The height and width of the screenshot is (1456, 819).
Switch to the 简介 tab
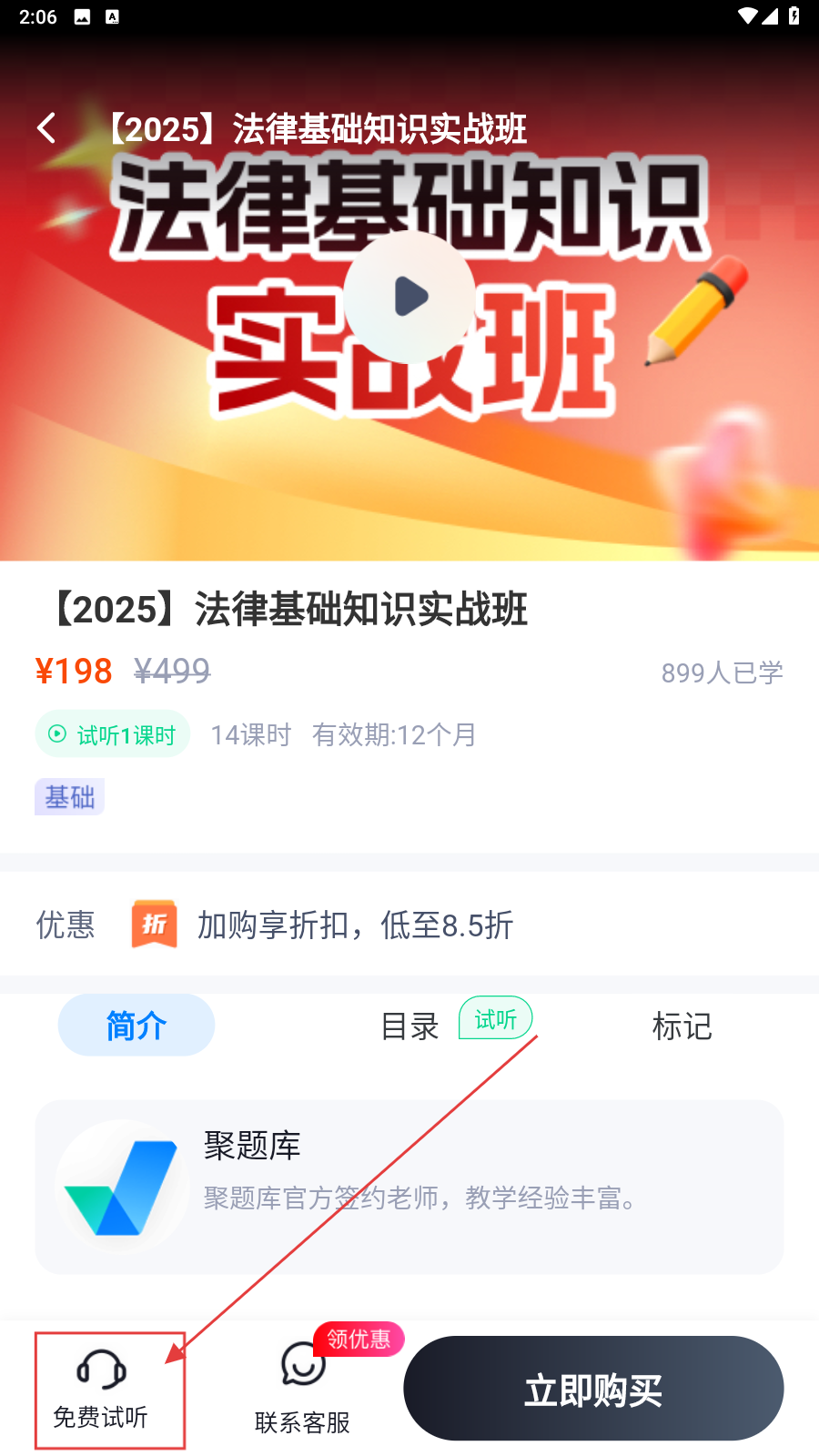point(136,1026)
